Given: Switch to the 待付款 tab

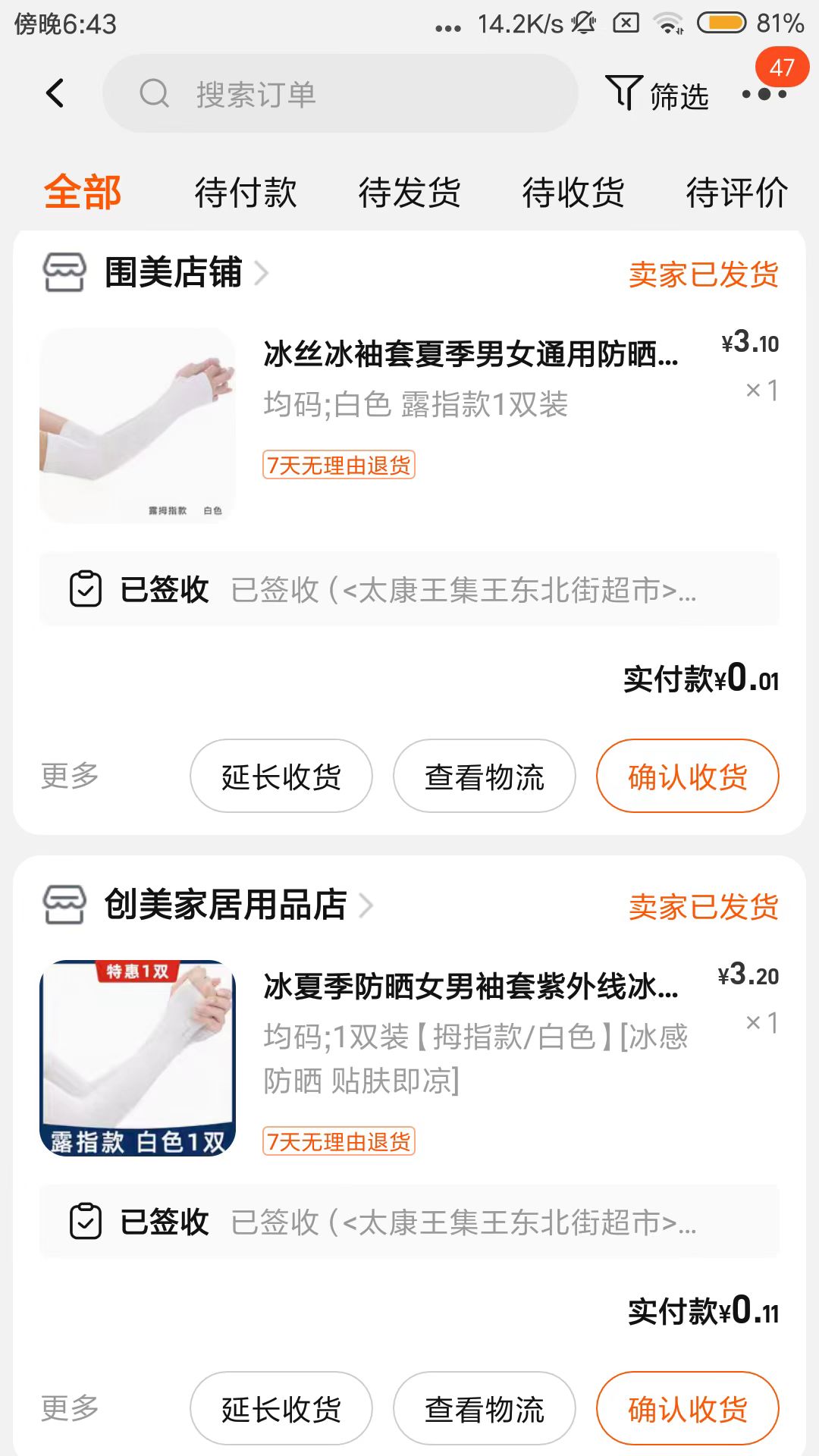Looking at the screenshot, I should pos(246,192).
